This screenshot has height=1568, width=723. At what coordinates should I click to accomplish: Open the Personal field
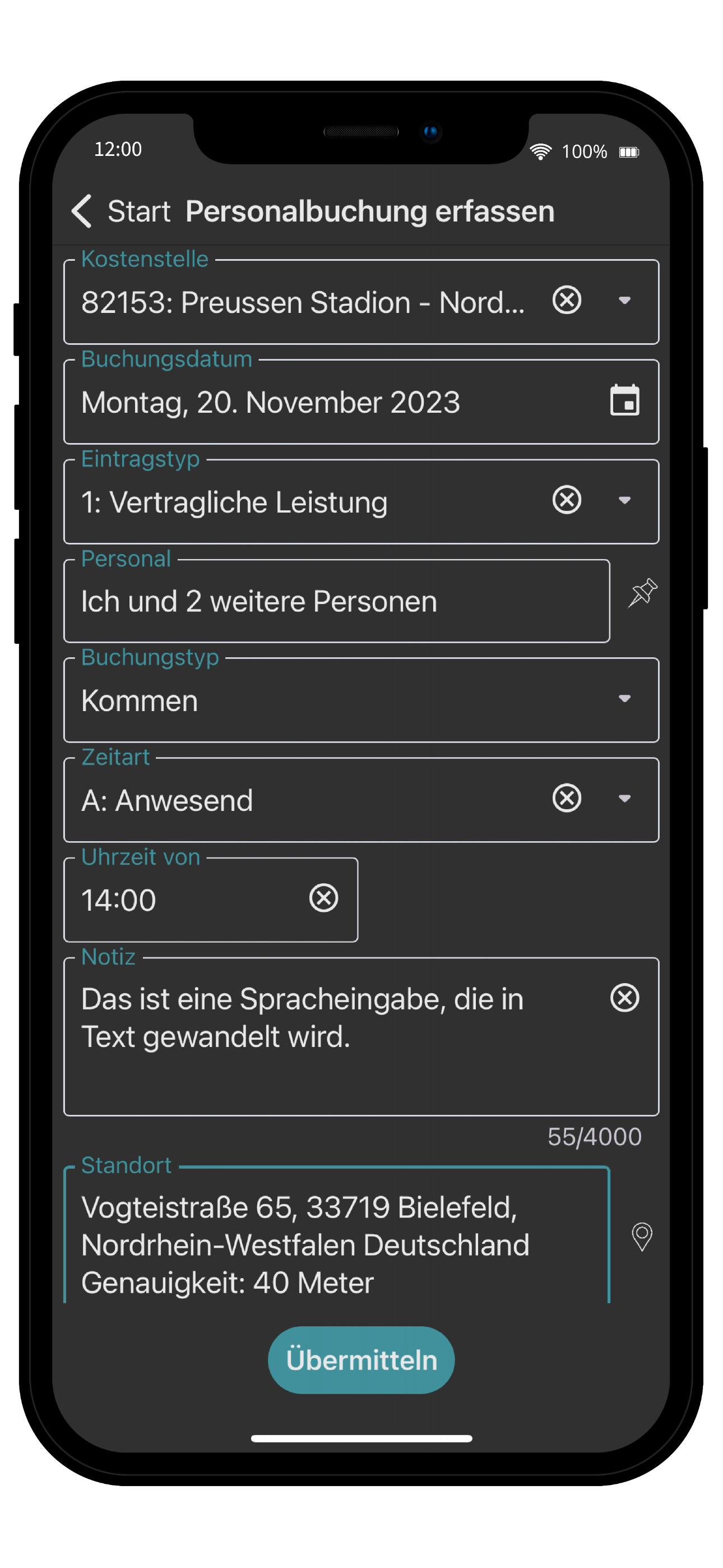click(336, 601)
